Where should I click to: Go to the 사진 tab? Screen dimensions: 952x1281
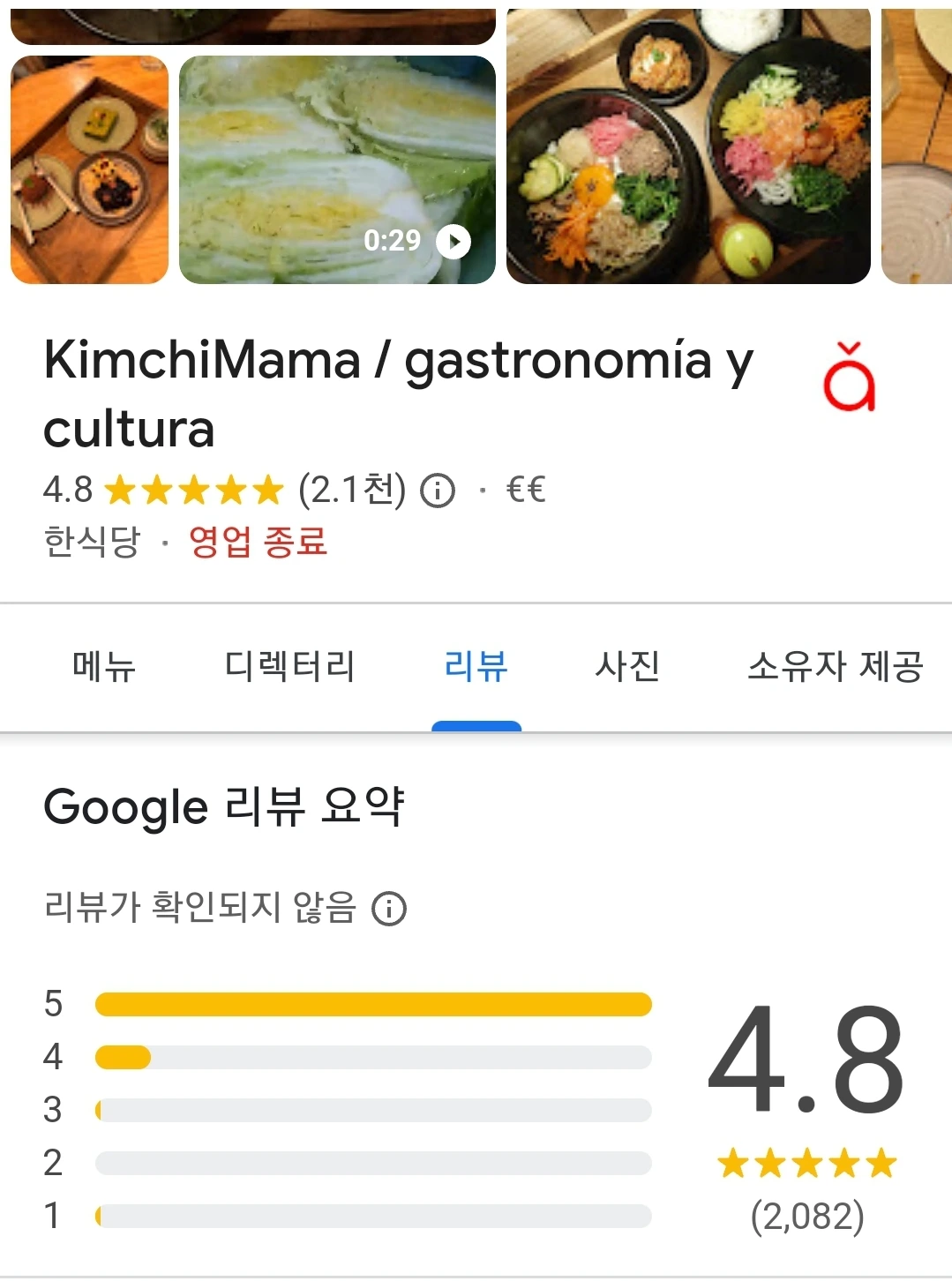627,666
